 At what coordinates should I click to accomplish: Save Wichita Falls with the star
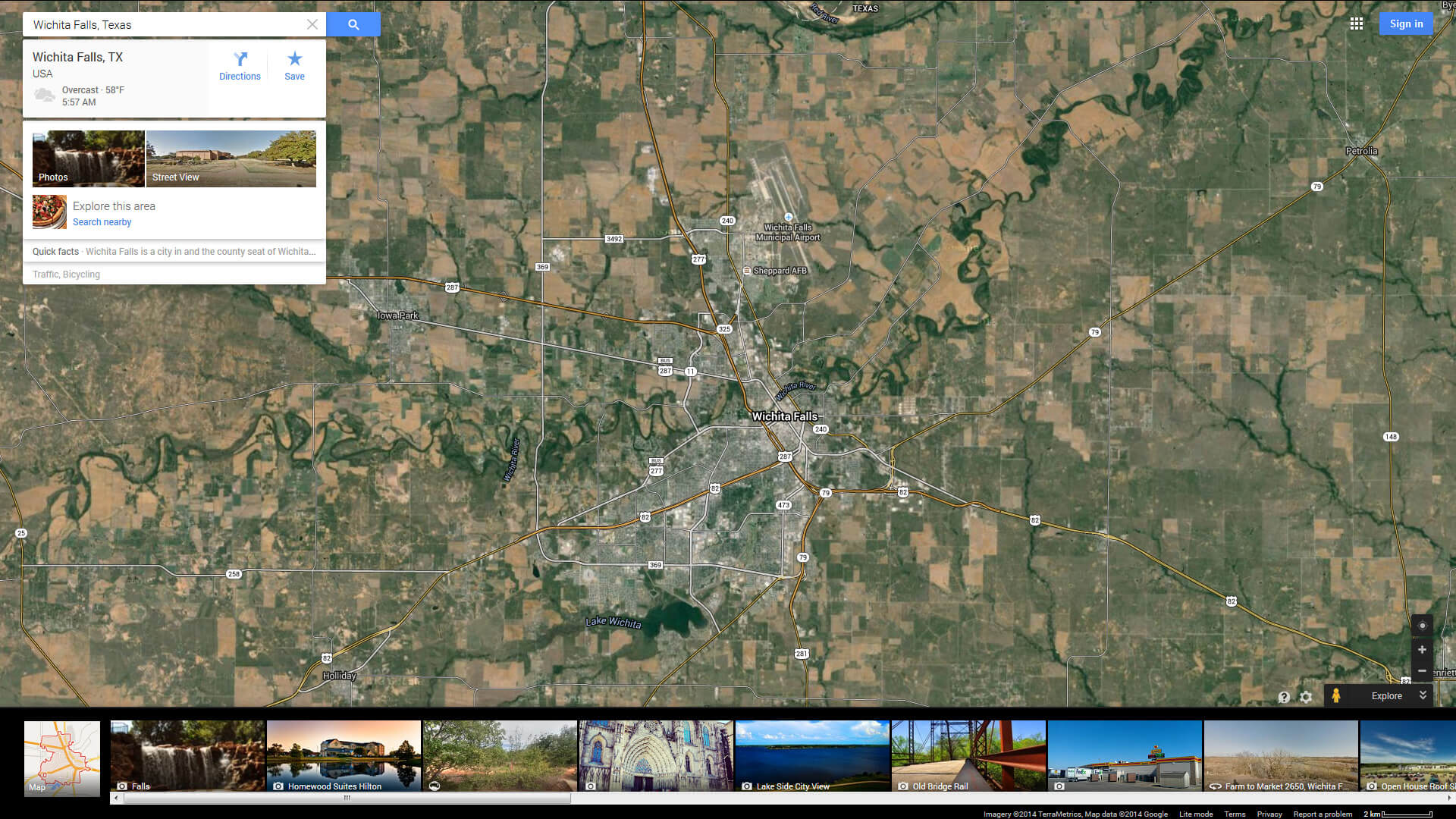pos(294,65)
